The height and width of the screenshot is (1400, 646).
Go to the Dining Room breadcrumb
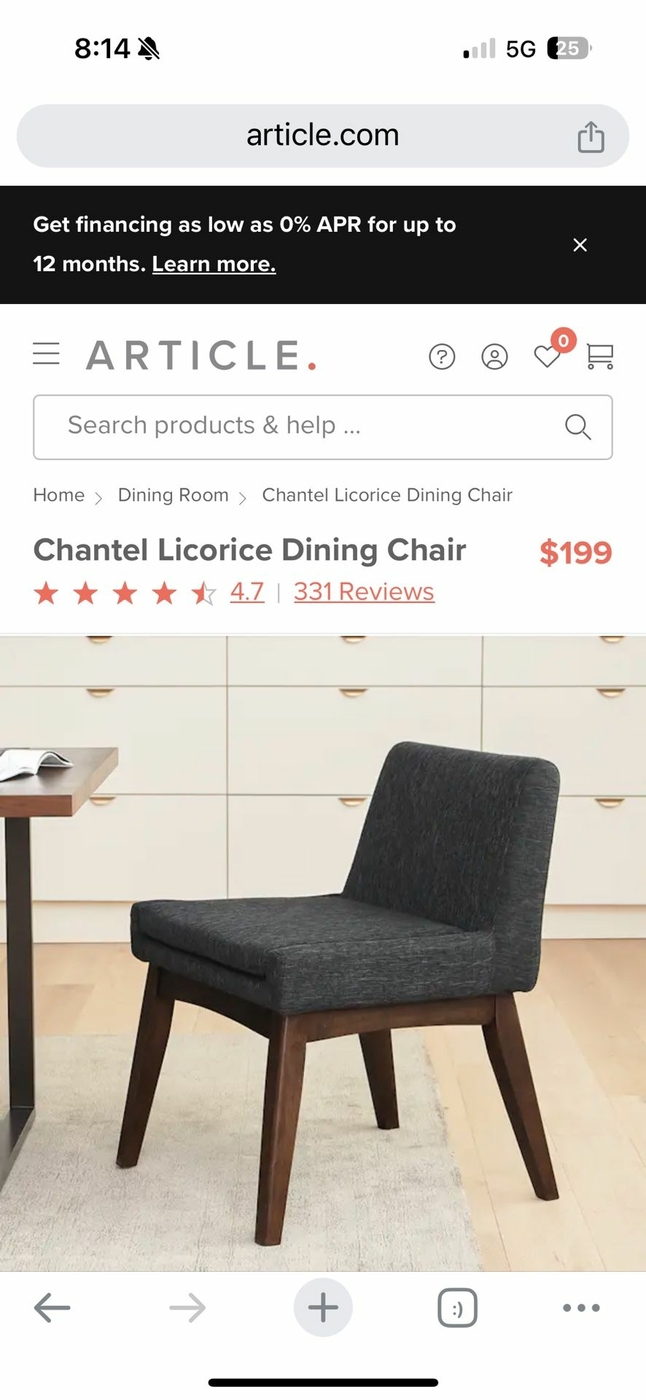tap(173, 495)
